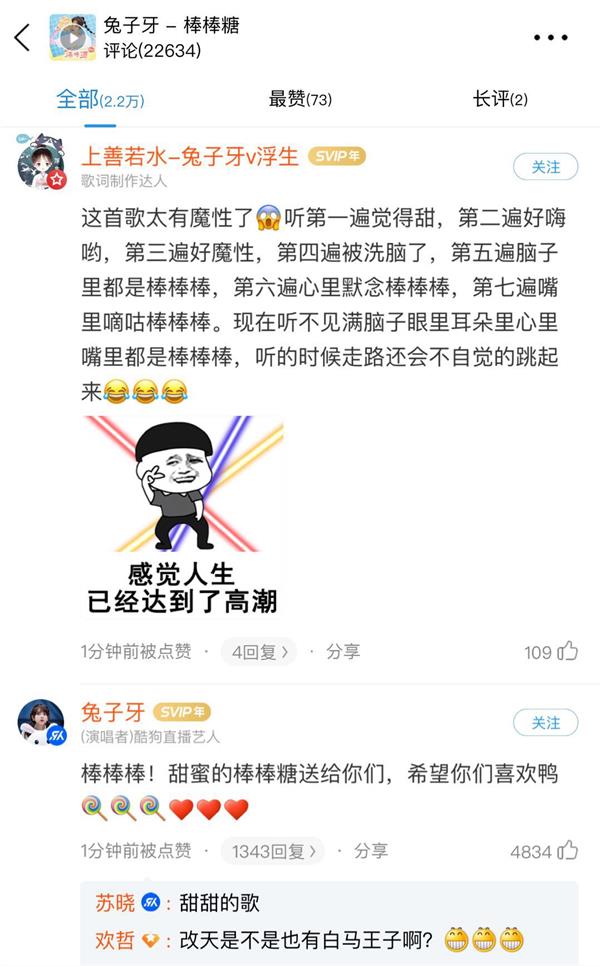Screen dimensions: 600x966
Task: Follow 兔子牙 with the 关注 button
Action: click(545, 723)
